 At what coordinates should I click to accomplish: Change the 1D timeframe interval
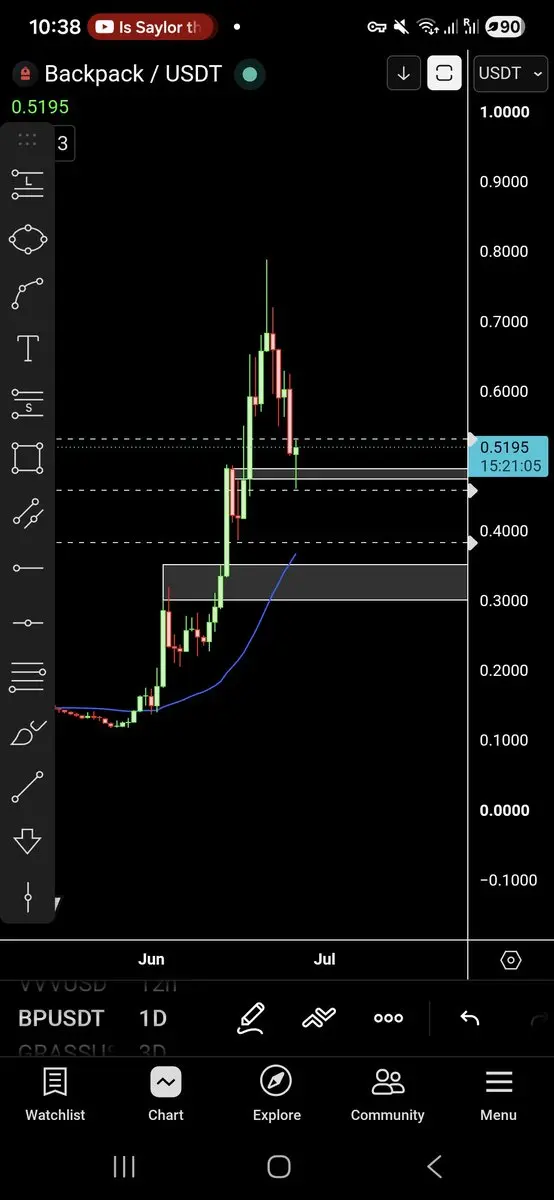tap(152, 1018)
